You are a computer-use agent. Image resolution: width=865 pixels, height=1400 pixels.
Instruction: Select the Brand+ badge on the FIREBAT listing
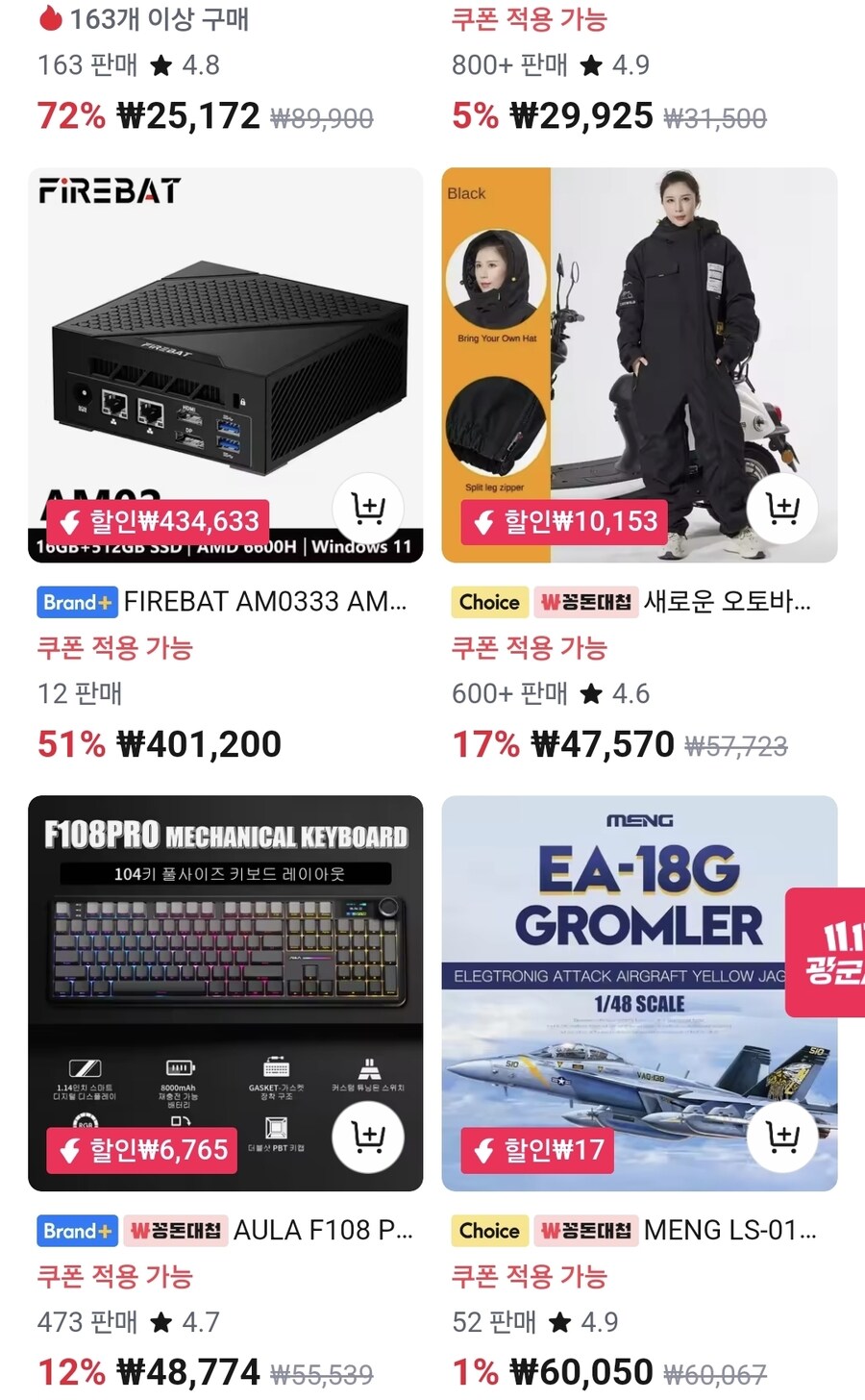77,602
